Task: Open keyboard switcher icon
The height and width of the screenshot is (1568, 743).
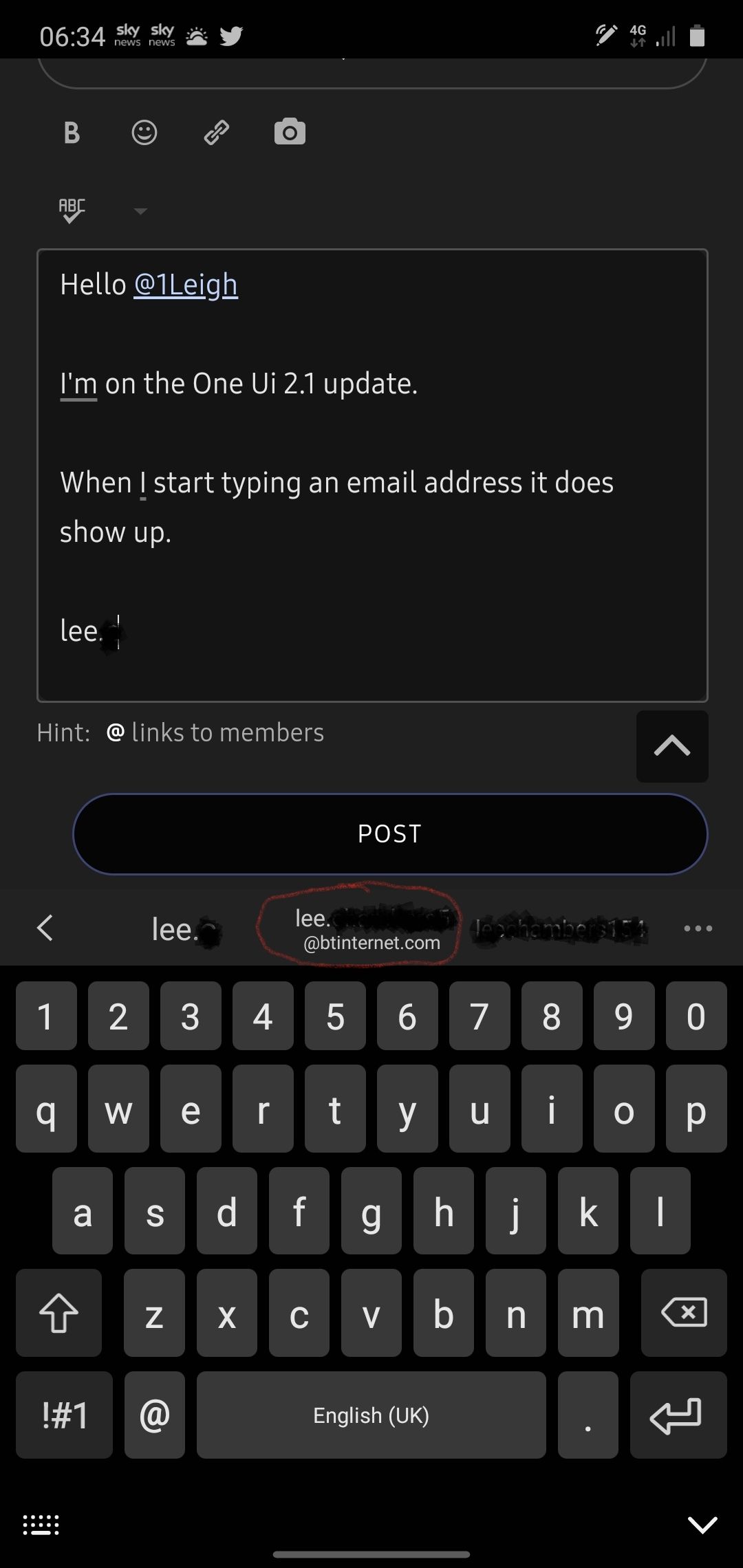Action: click(41, 1524)
